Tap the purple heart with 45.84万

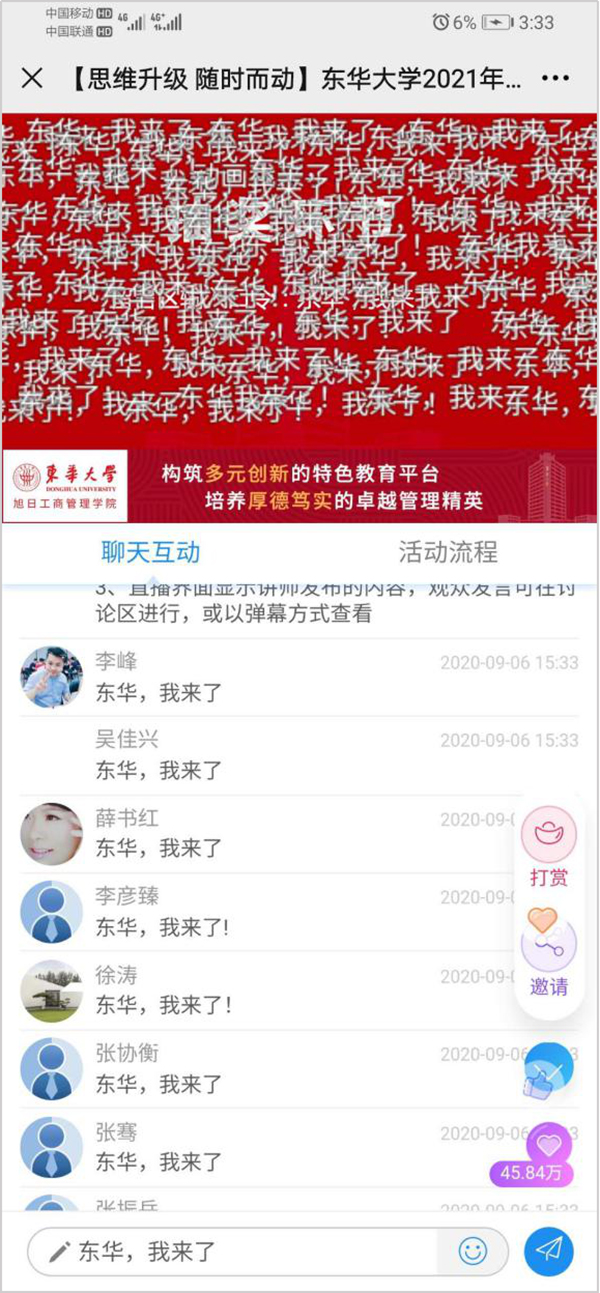[x=546, y=1153]
